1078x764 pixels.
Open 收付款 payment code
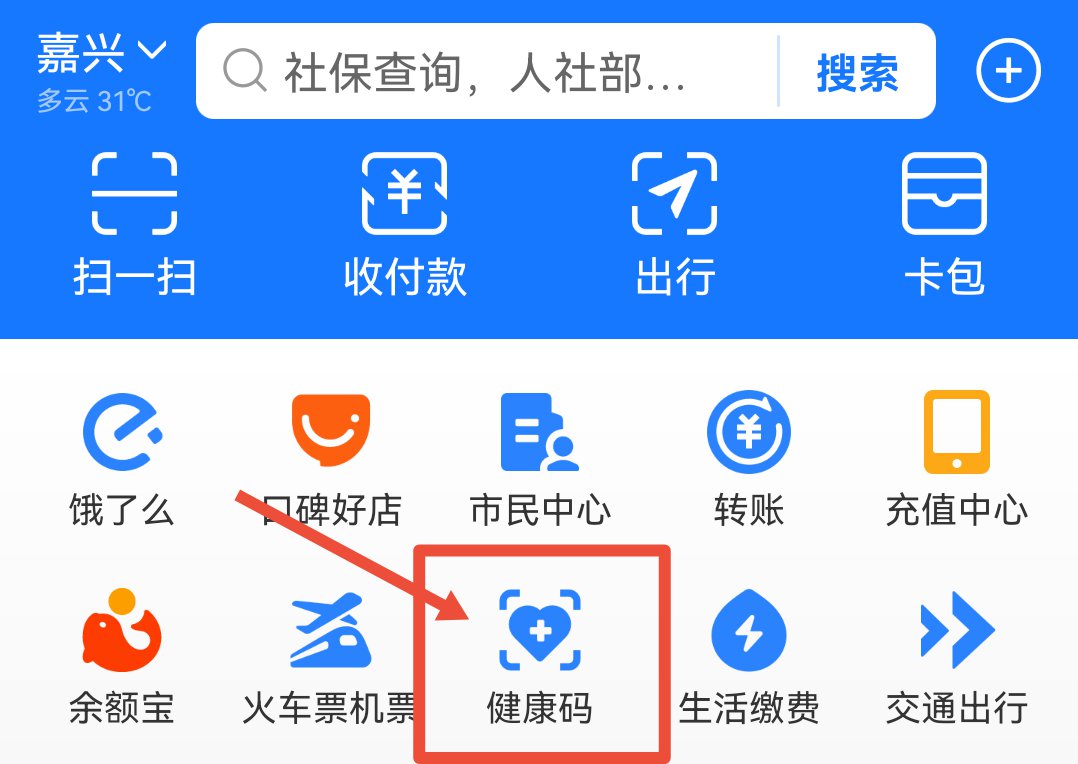pyautogui.click(x=404, y=222)
